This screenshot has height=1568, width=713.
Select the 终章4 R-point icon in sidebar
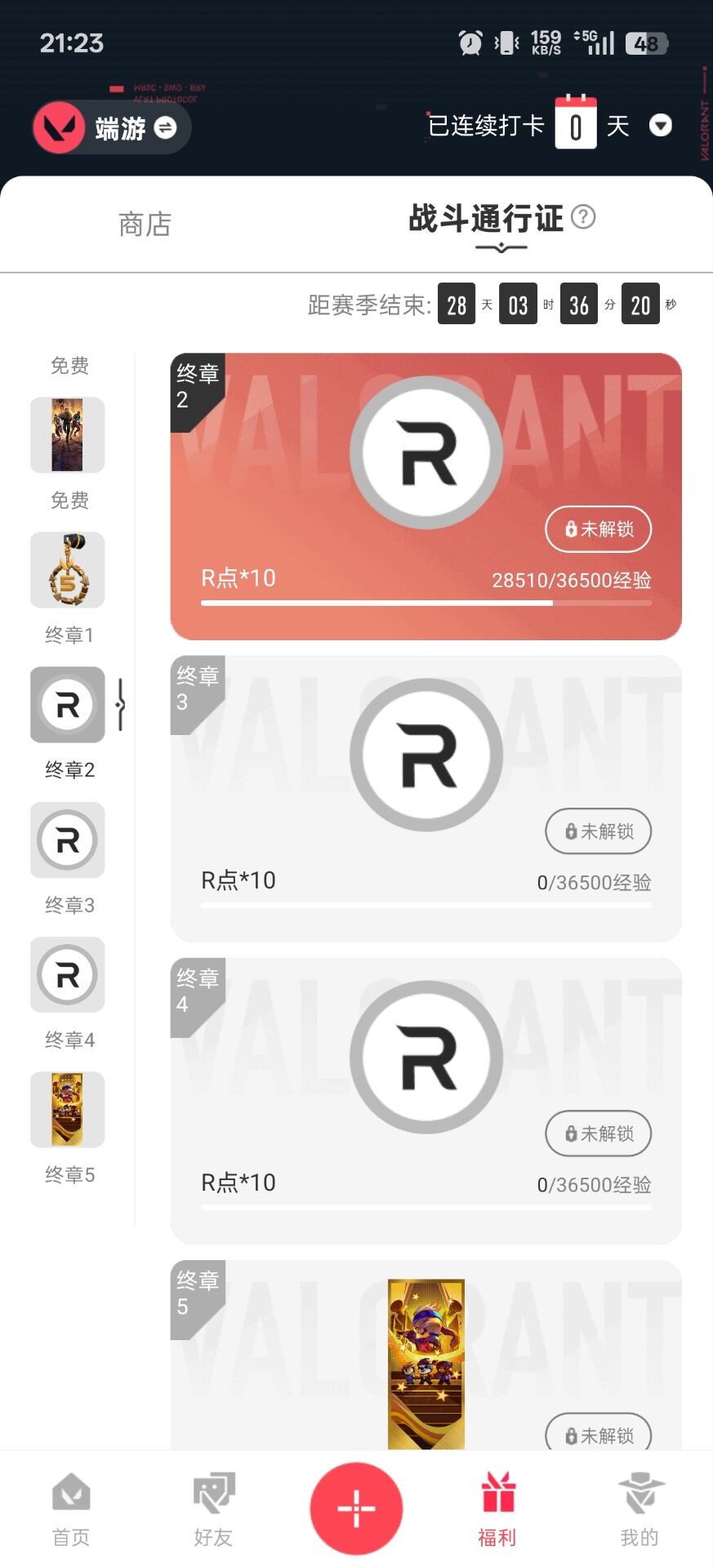pos(67,975)
